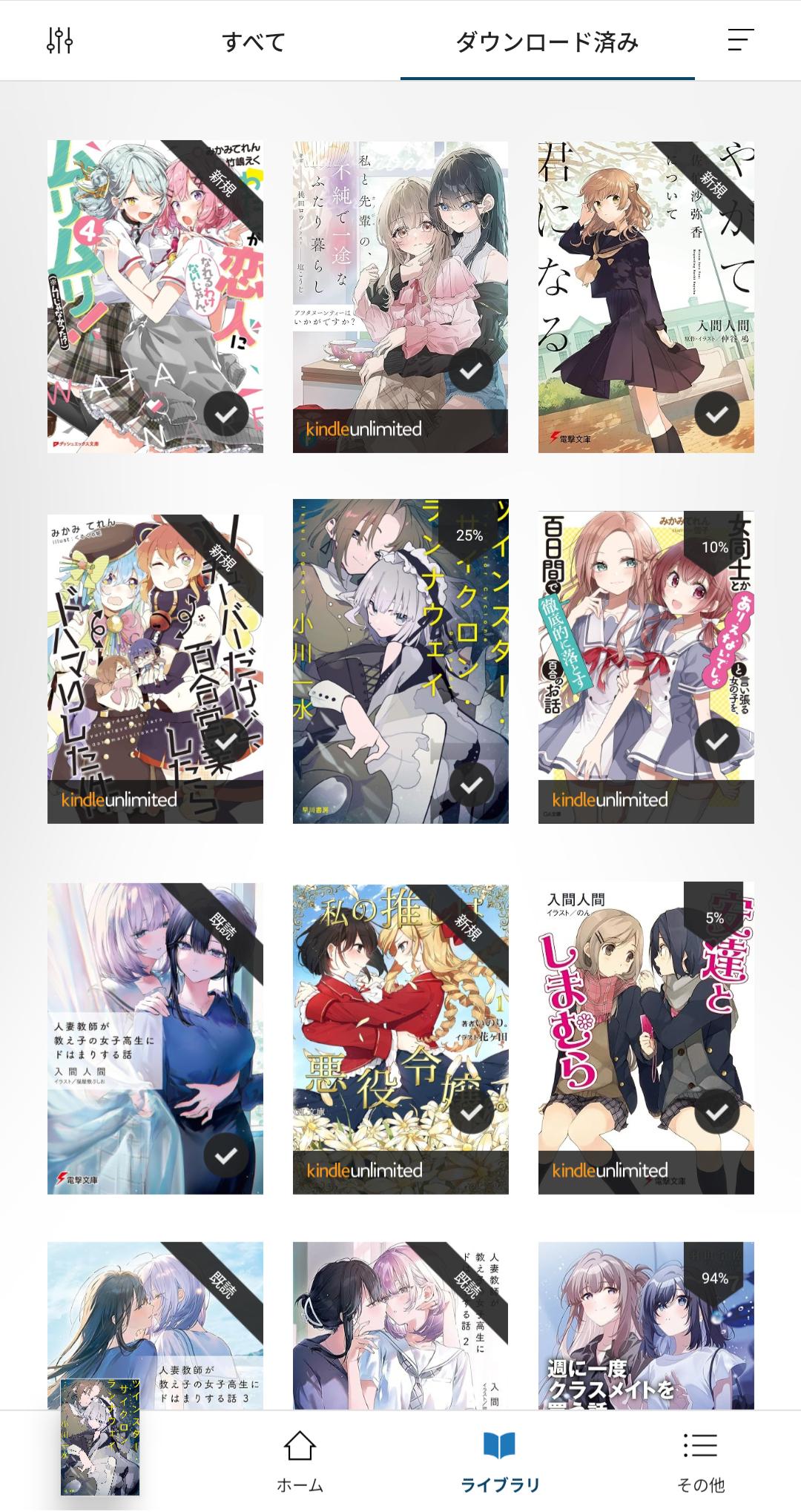This screenshot has height=1512, width=801.
Task: Select the ダウンロード済み tab
Action: coord(547,42)
